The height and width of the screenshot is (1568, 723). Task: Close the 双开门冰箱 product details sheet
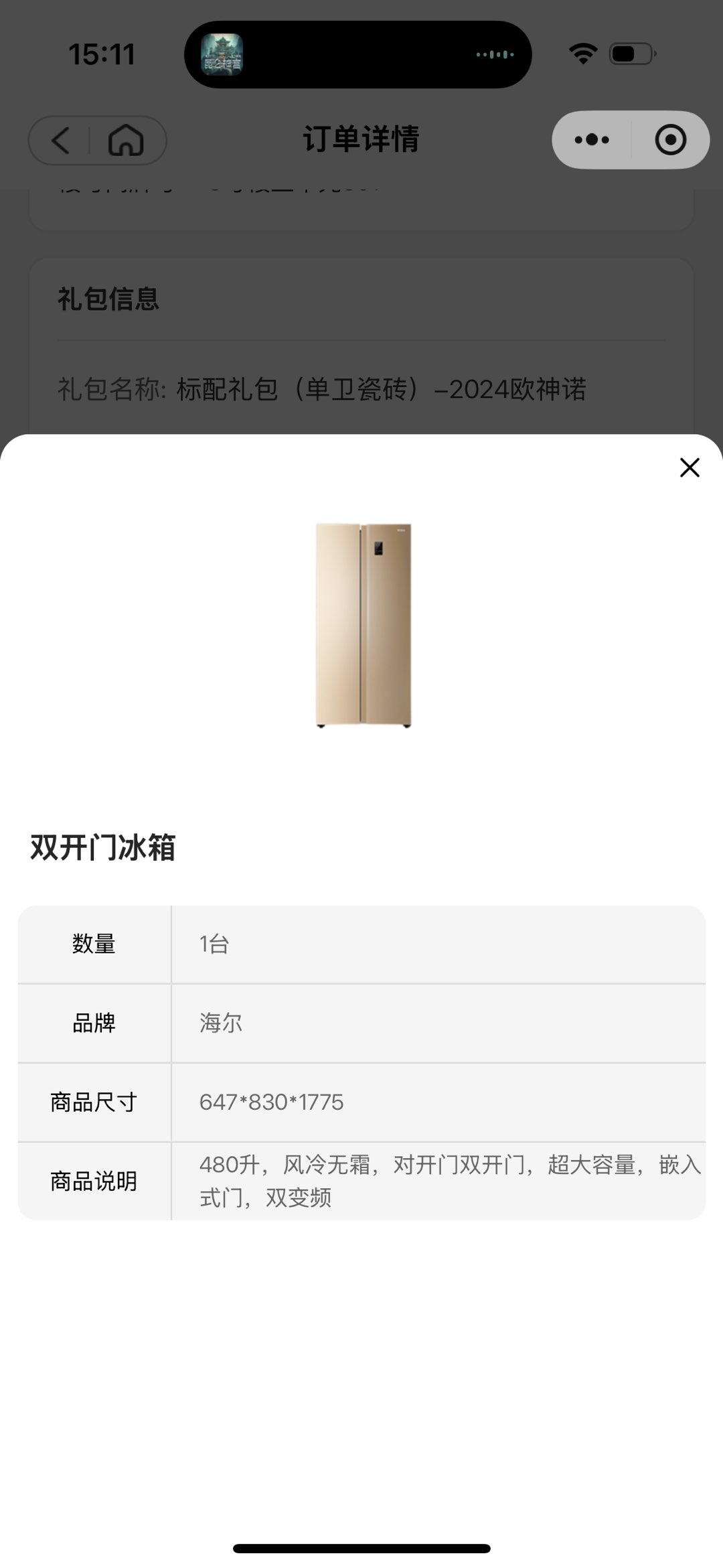690,468
